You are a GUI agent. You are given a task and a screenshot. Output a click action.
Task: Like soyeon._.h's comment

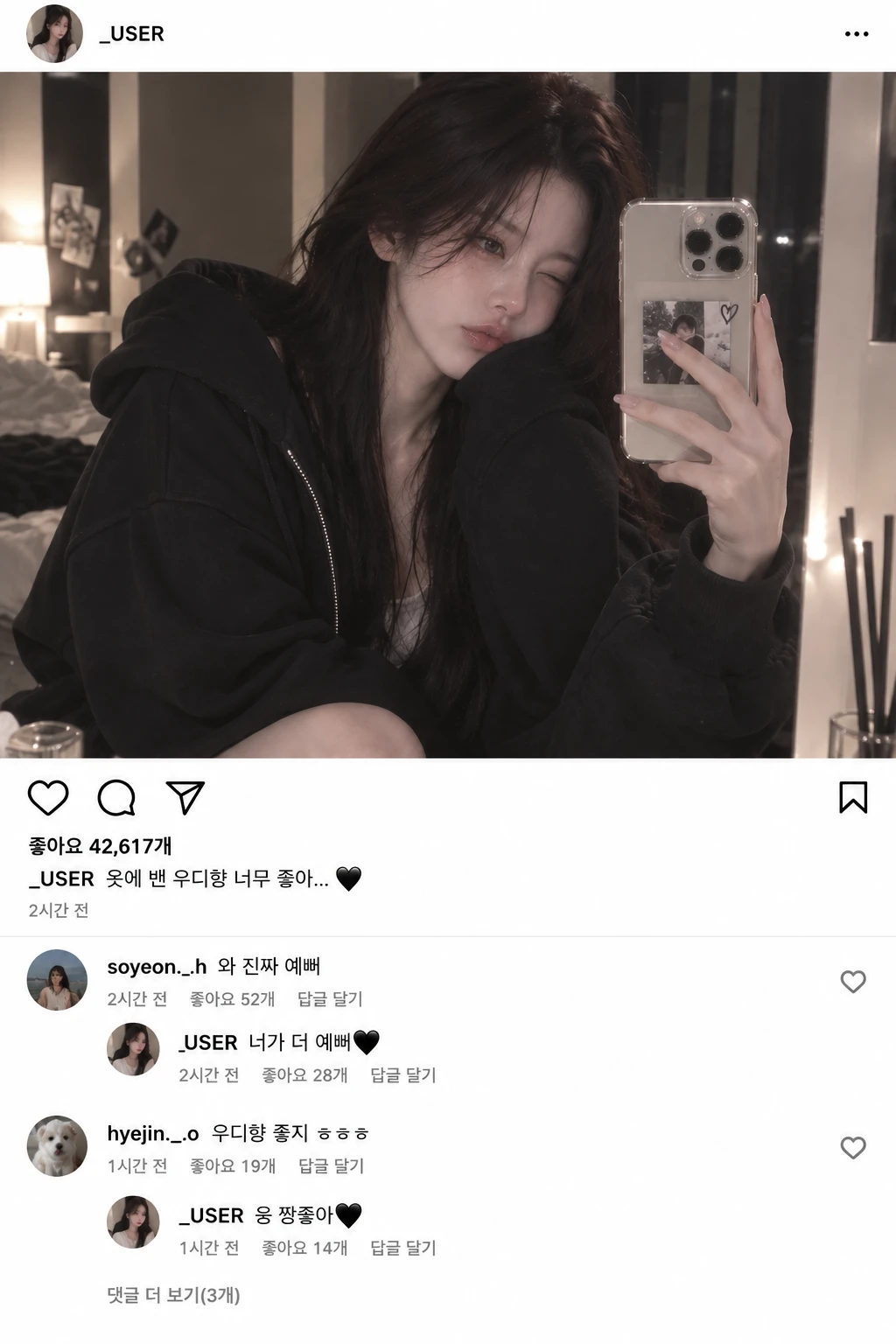[853, 982]
